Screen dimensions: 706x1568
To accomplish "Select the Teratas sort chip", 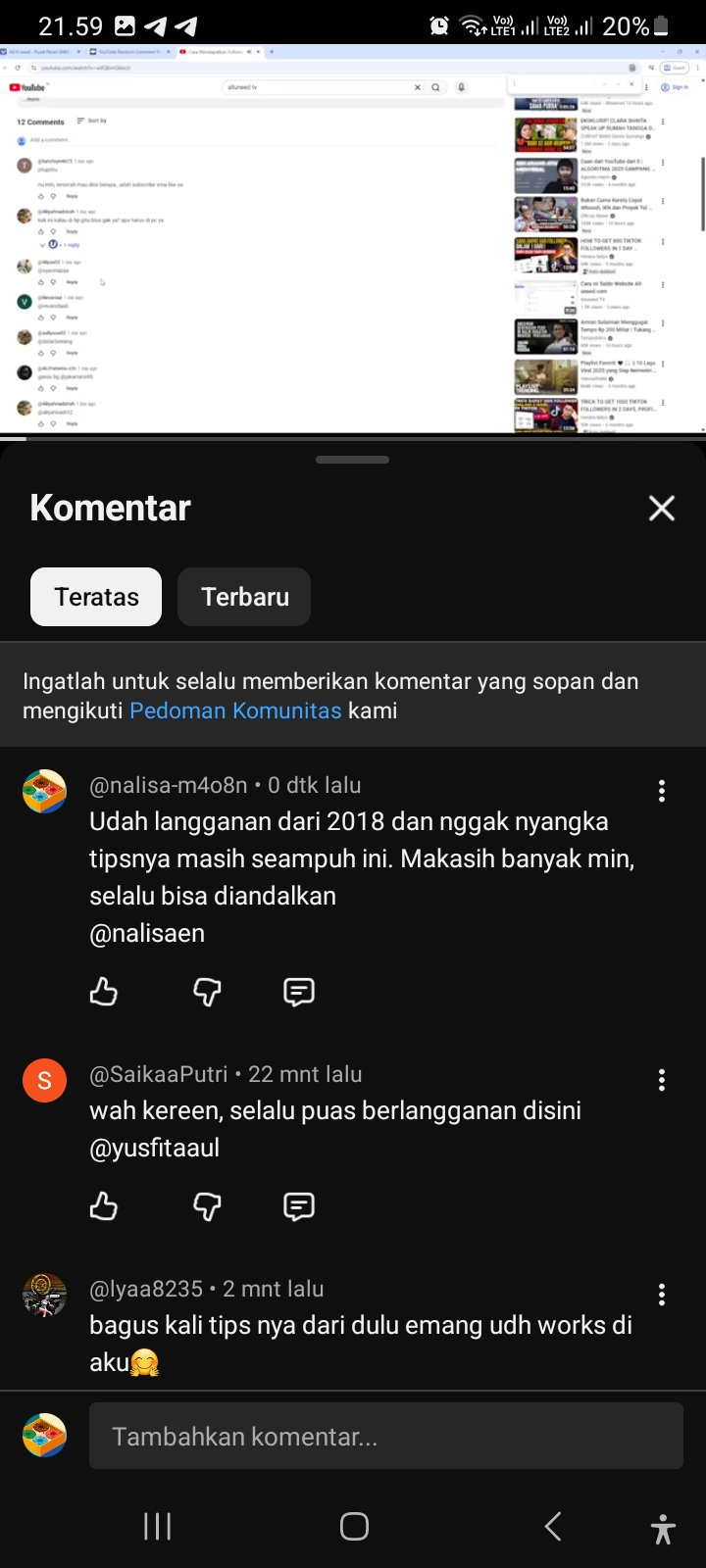I will pyautogui.click(x=96, y=597).
